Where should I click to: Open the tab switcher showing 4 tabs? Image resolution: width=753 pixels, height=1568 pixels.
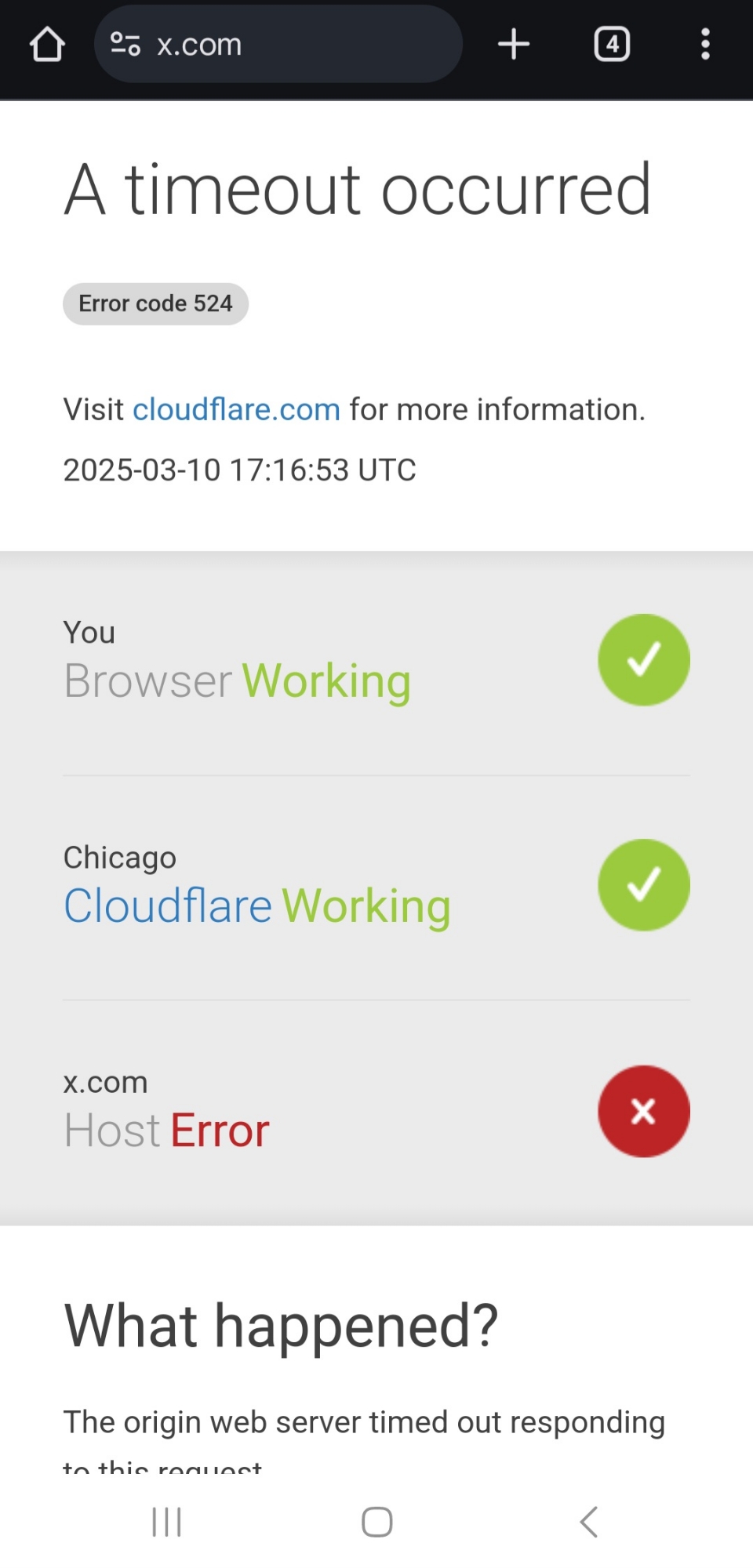[x=612, y=45]
